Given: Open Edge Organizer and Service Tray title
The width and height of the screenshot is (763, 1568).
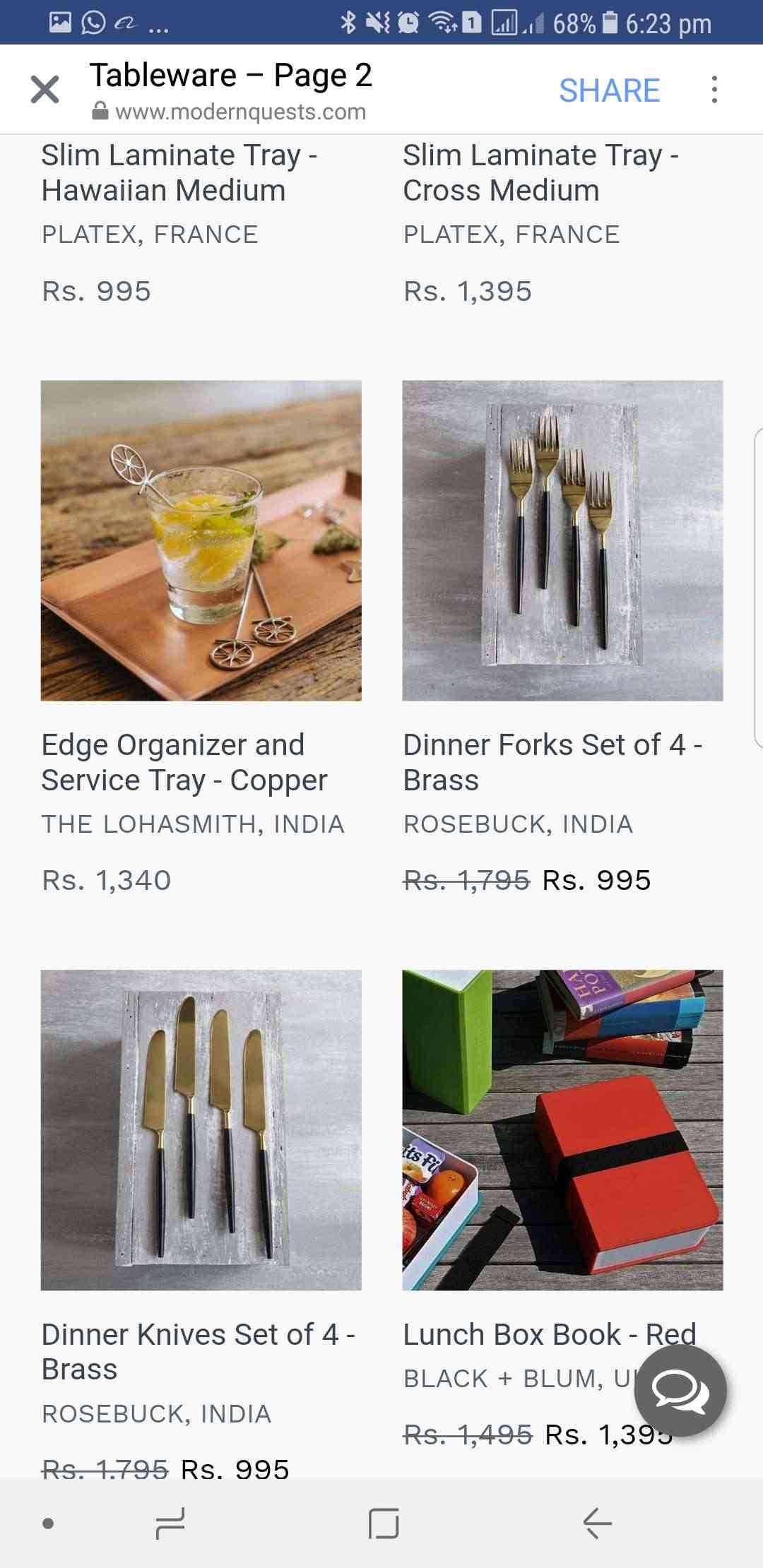Looking at the screenshot, I should pos(184,763).
